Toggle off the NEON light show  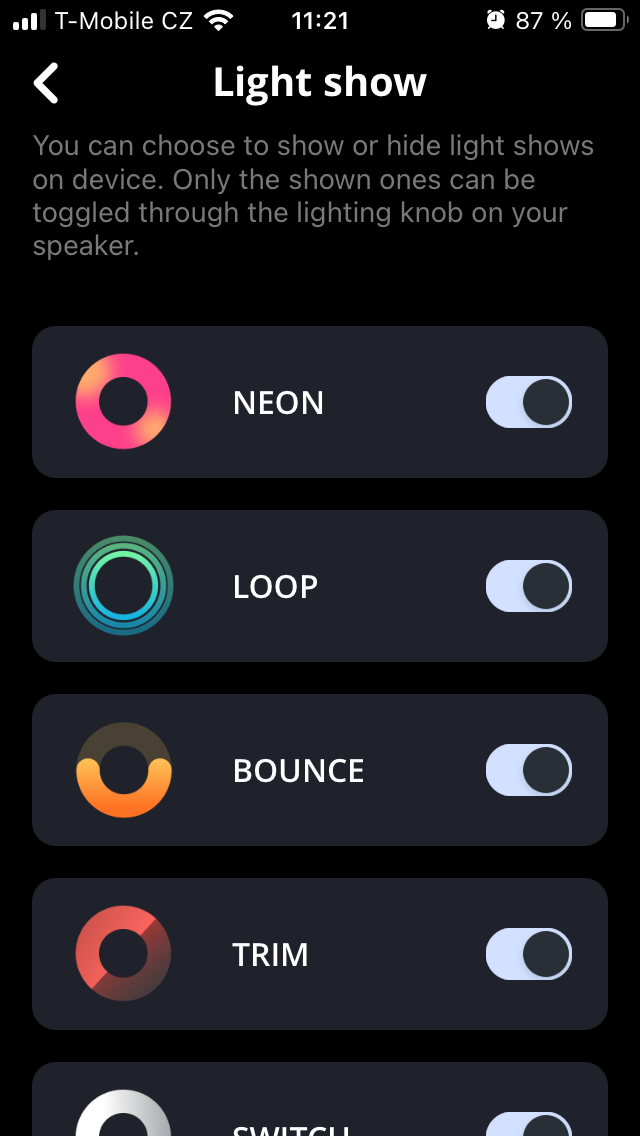pyautogui.click(x=529, y=402)
